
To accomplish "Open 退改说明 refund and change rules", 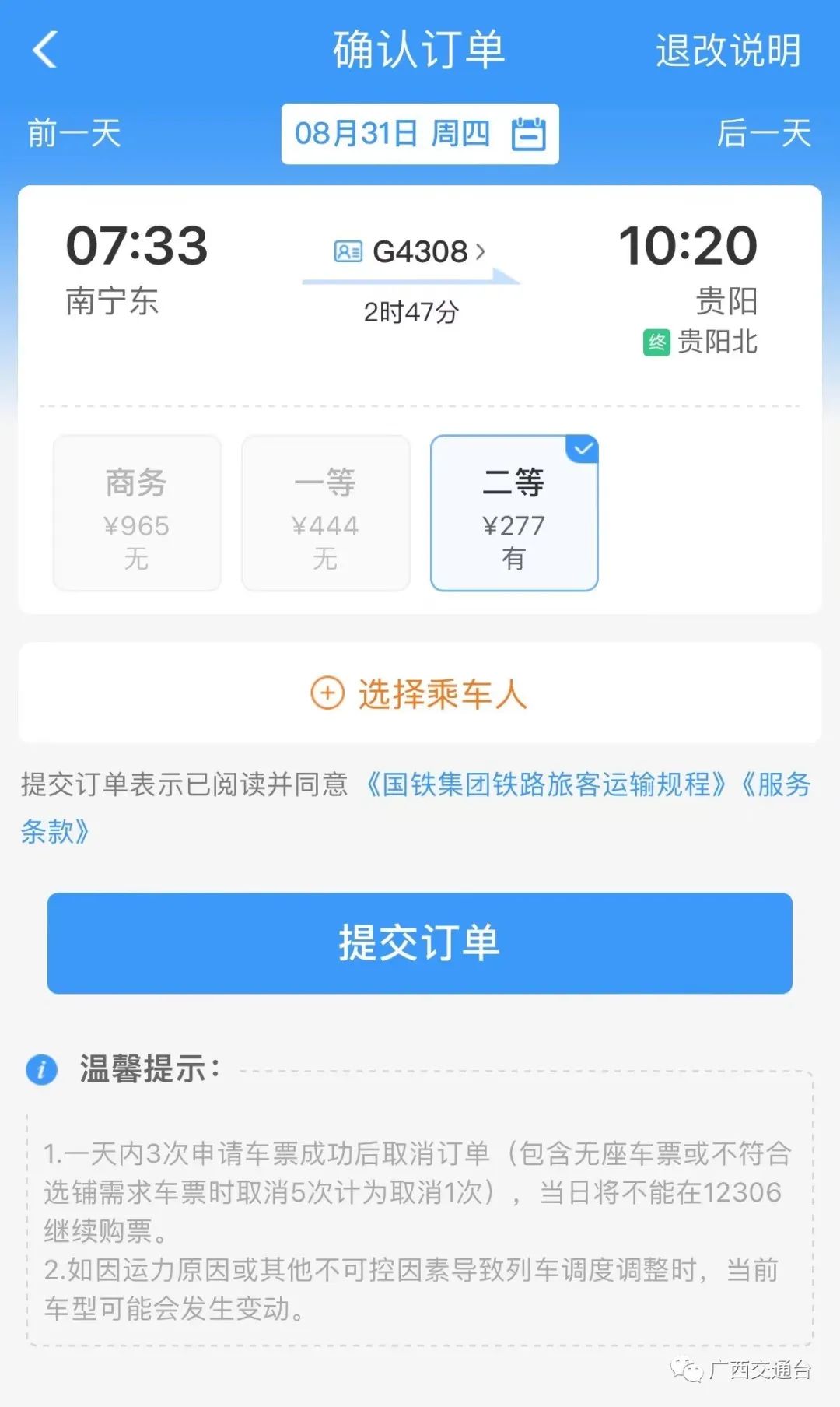I will (727, 51).
